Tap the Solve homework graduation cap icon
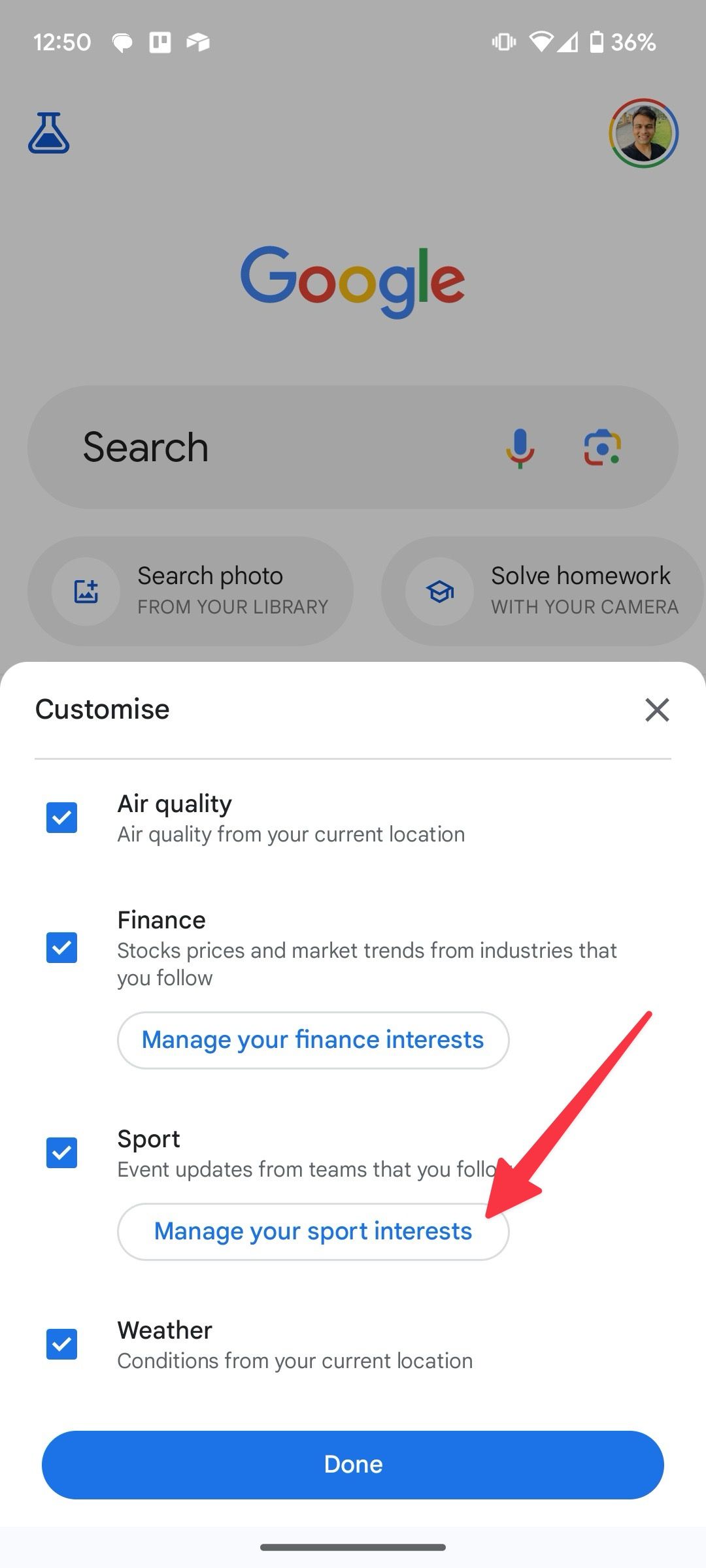Viewport: 706px width, 1568px height. [x=439, y=591]
